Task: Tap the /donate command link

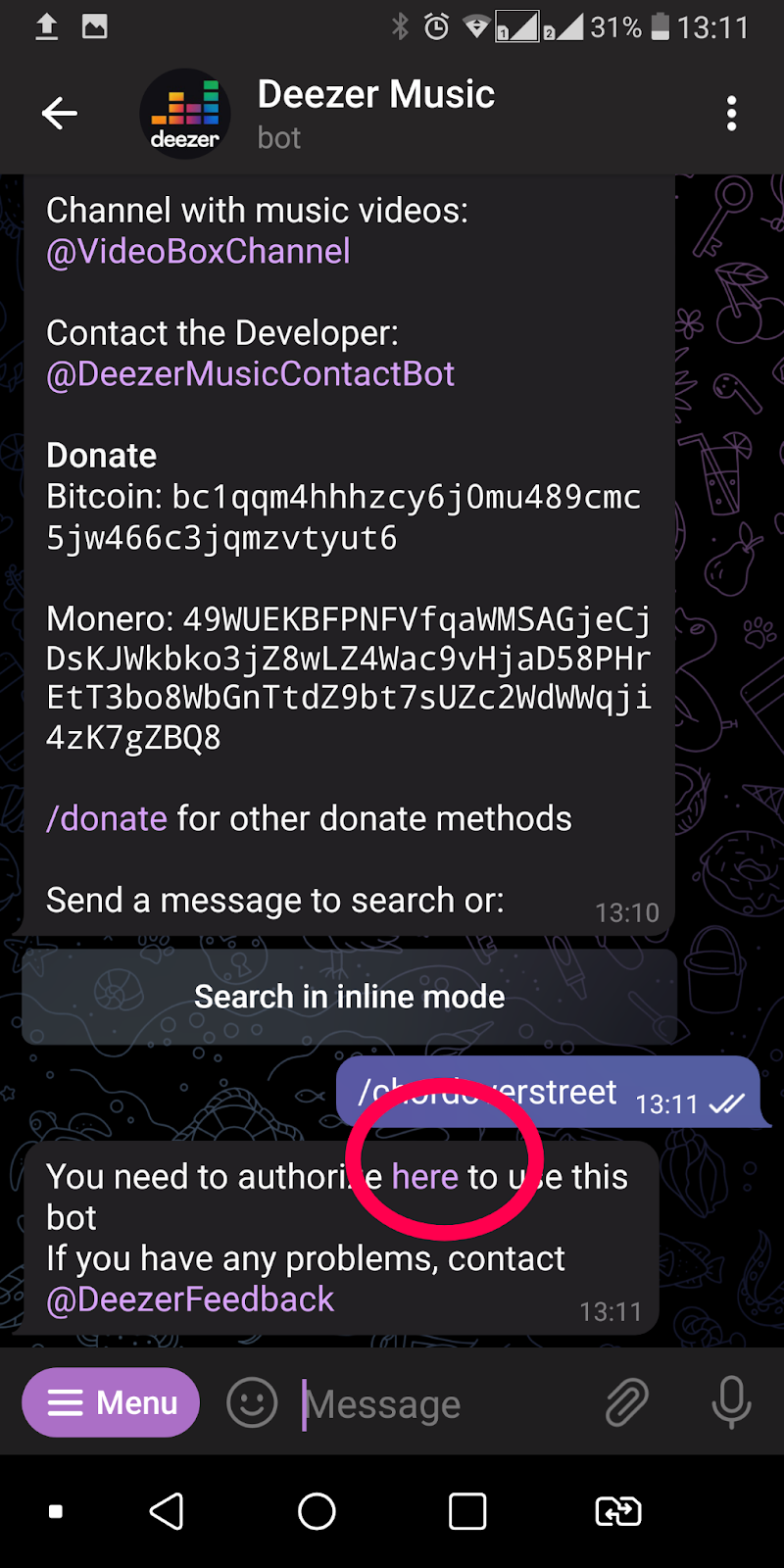Action: 107,818
